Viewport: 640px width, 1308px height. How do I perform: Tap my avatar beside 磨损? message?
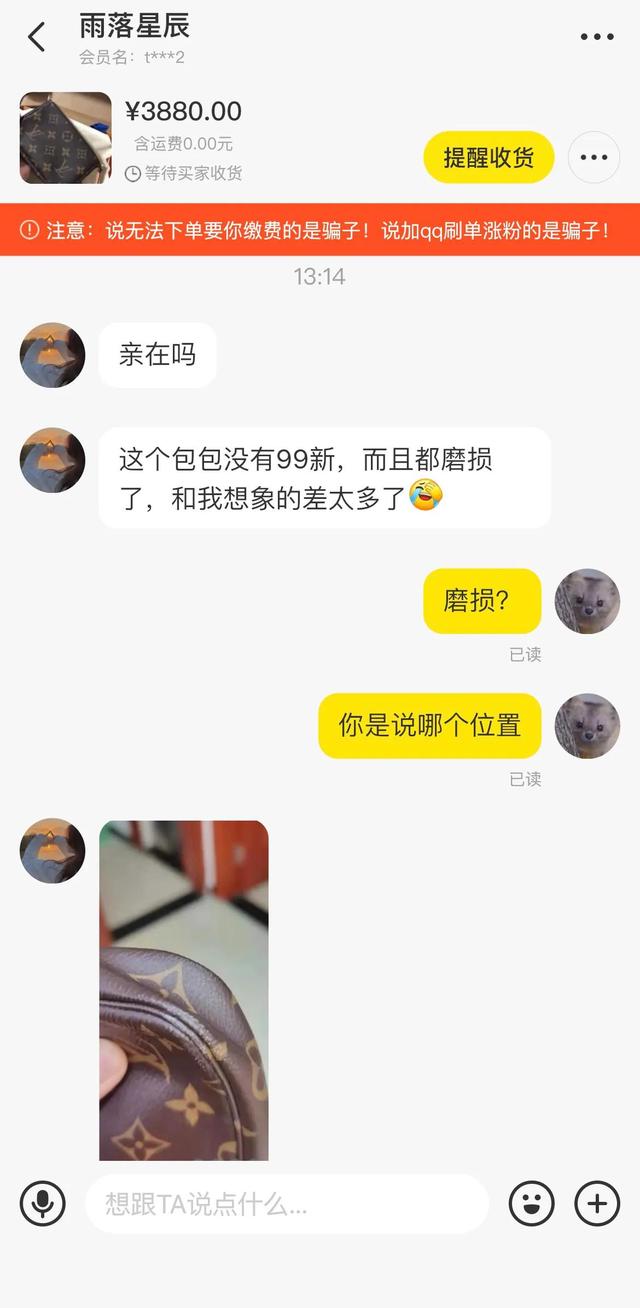pyautogui.click(x=587, y=601)
